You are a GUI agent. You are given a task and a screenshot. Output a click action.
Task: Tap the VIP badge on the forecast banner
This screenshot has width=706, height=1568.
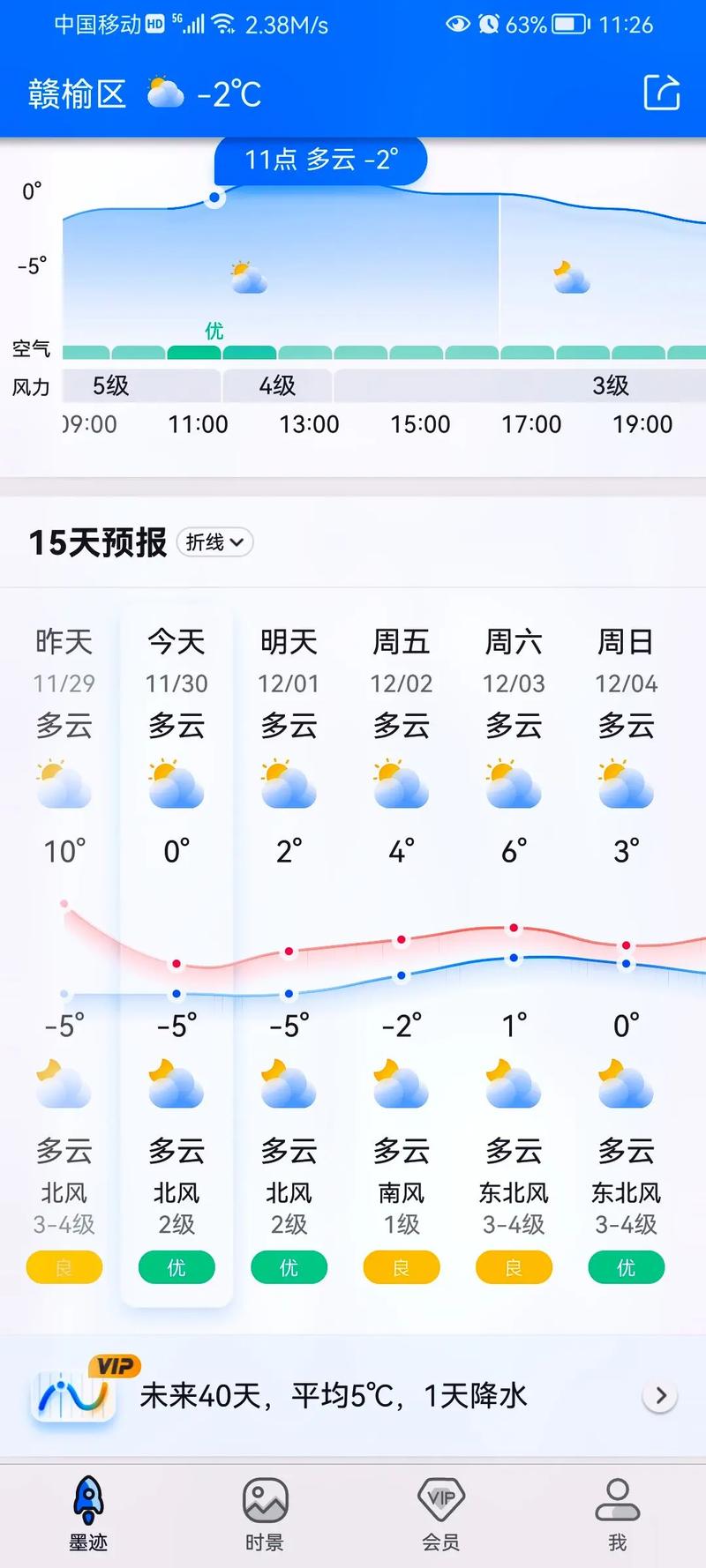click(115, 1366)
